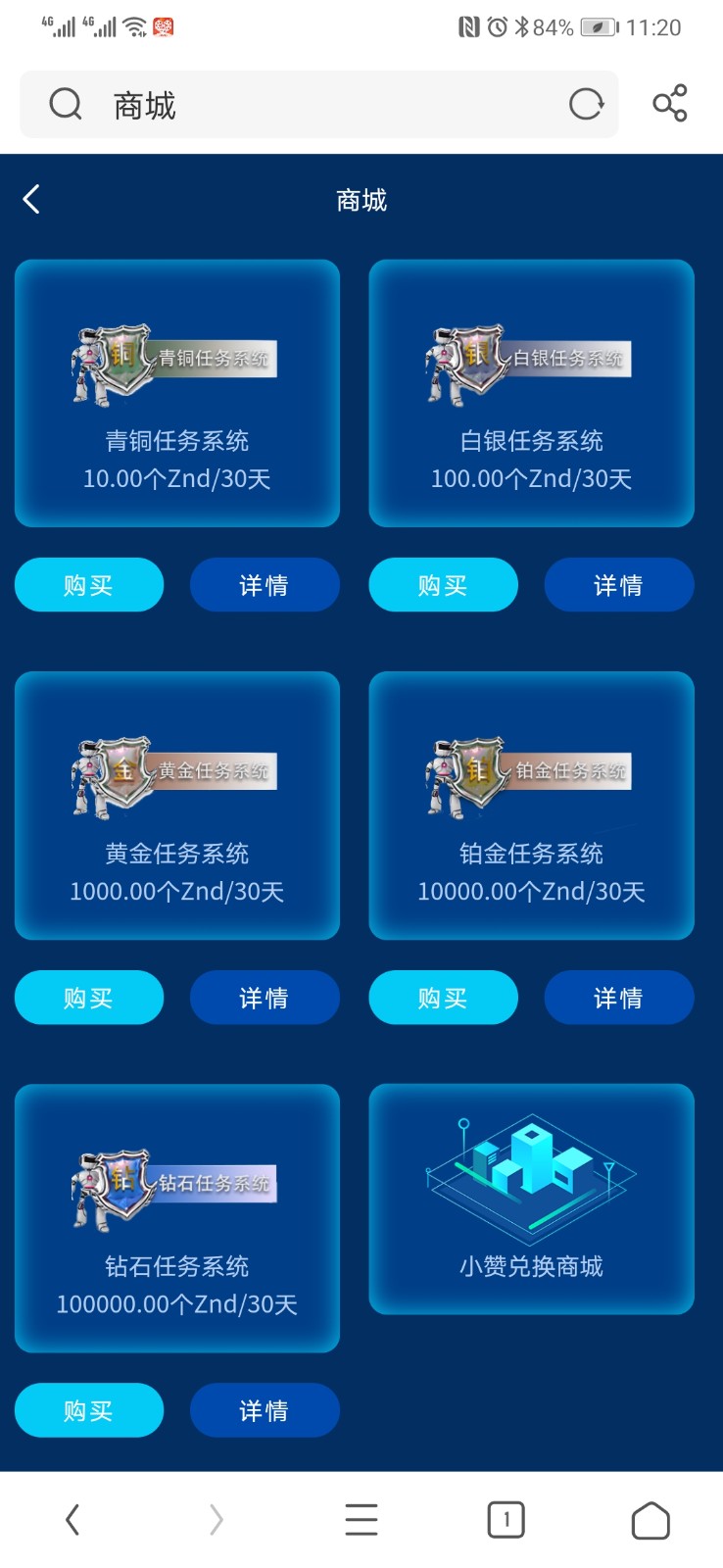The height and width of the screenshot is (1568, 723).
Task: Show 详情 for 黄金任务系统
Action: tap(264, 998)
